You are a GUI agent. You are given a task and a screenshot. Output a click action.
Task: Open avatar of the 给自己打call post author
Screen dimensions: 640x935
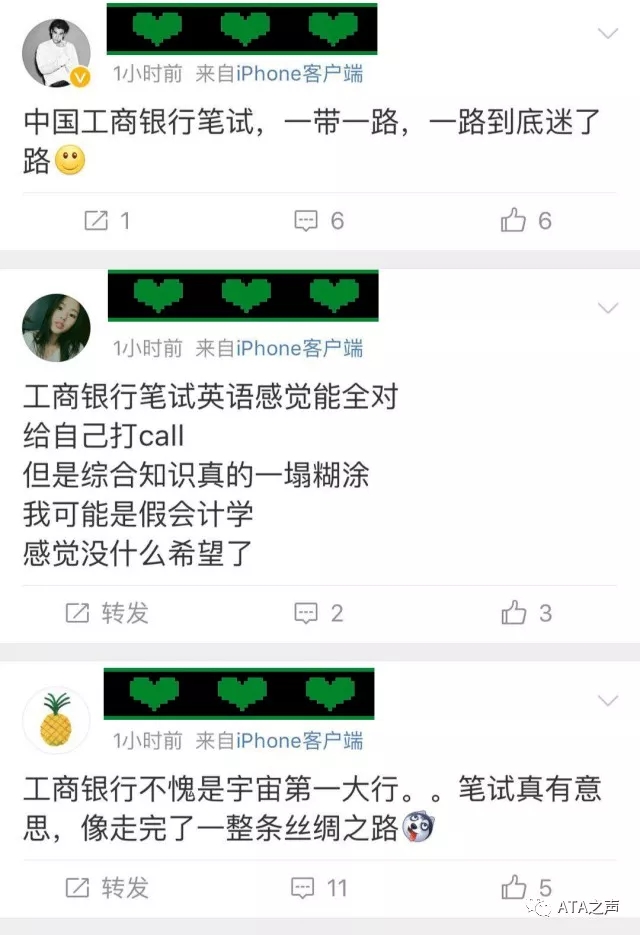tap(56, 328)
